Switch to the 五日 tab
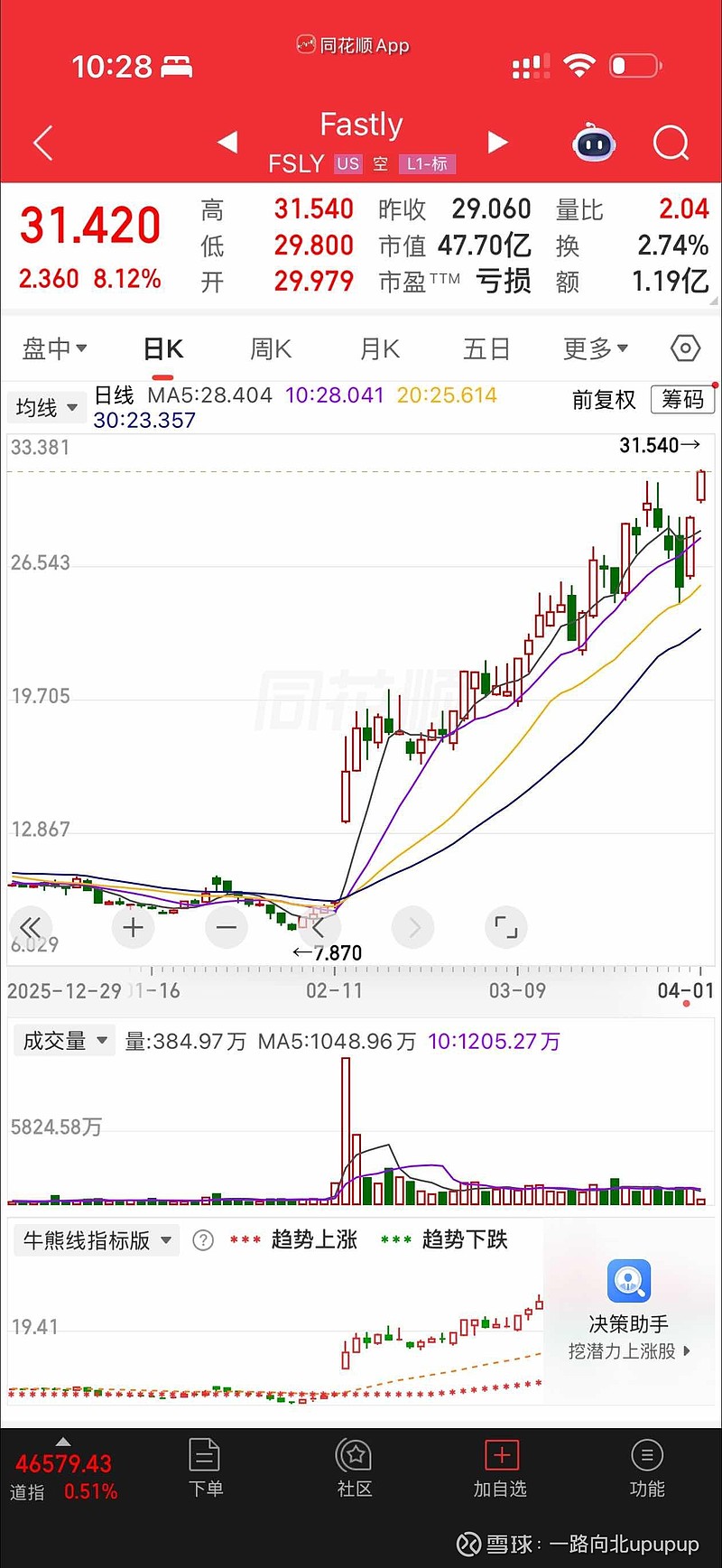This screenshot has height=1568, width=722. click(486, 348)
